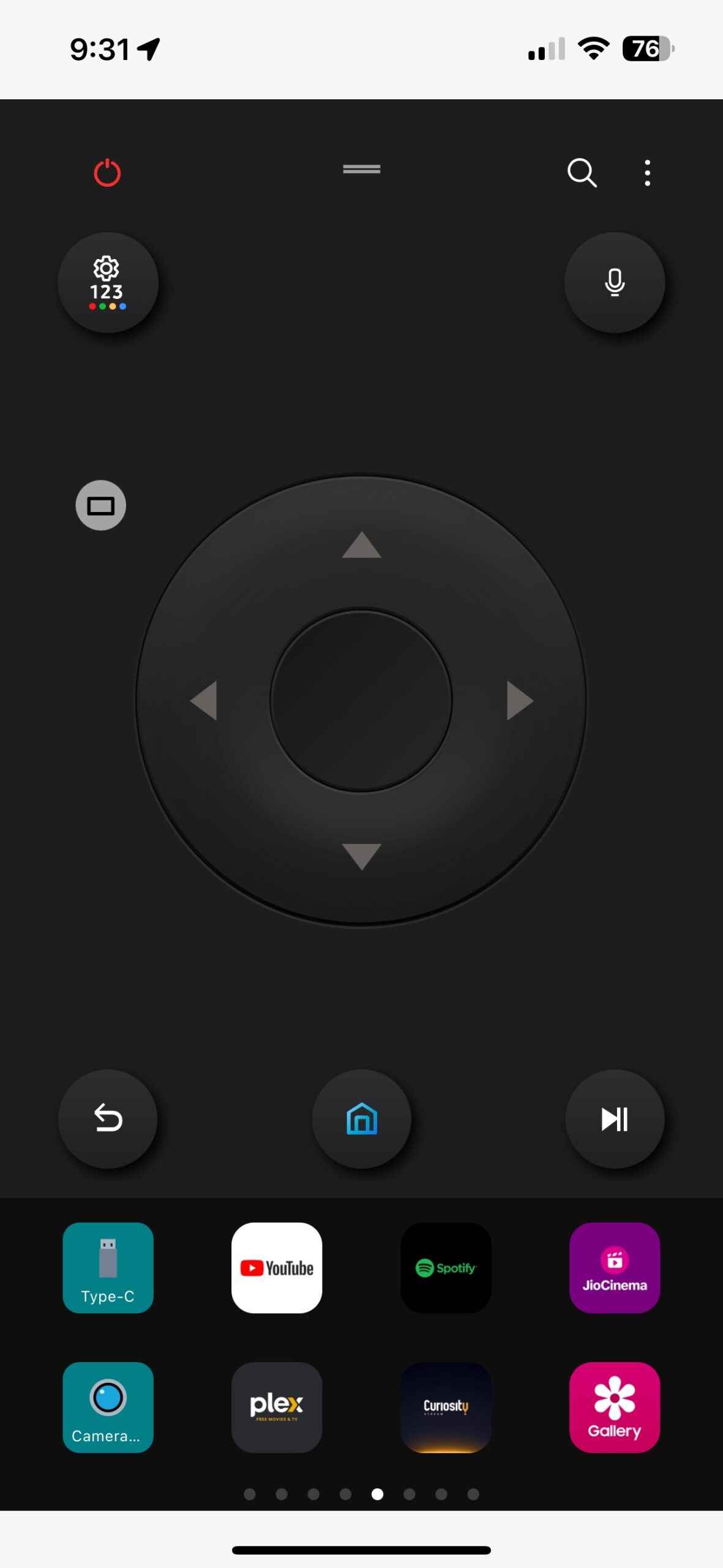Open the search icon
The image size is (723, 1568).
point(582,173)
